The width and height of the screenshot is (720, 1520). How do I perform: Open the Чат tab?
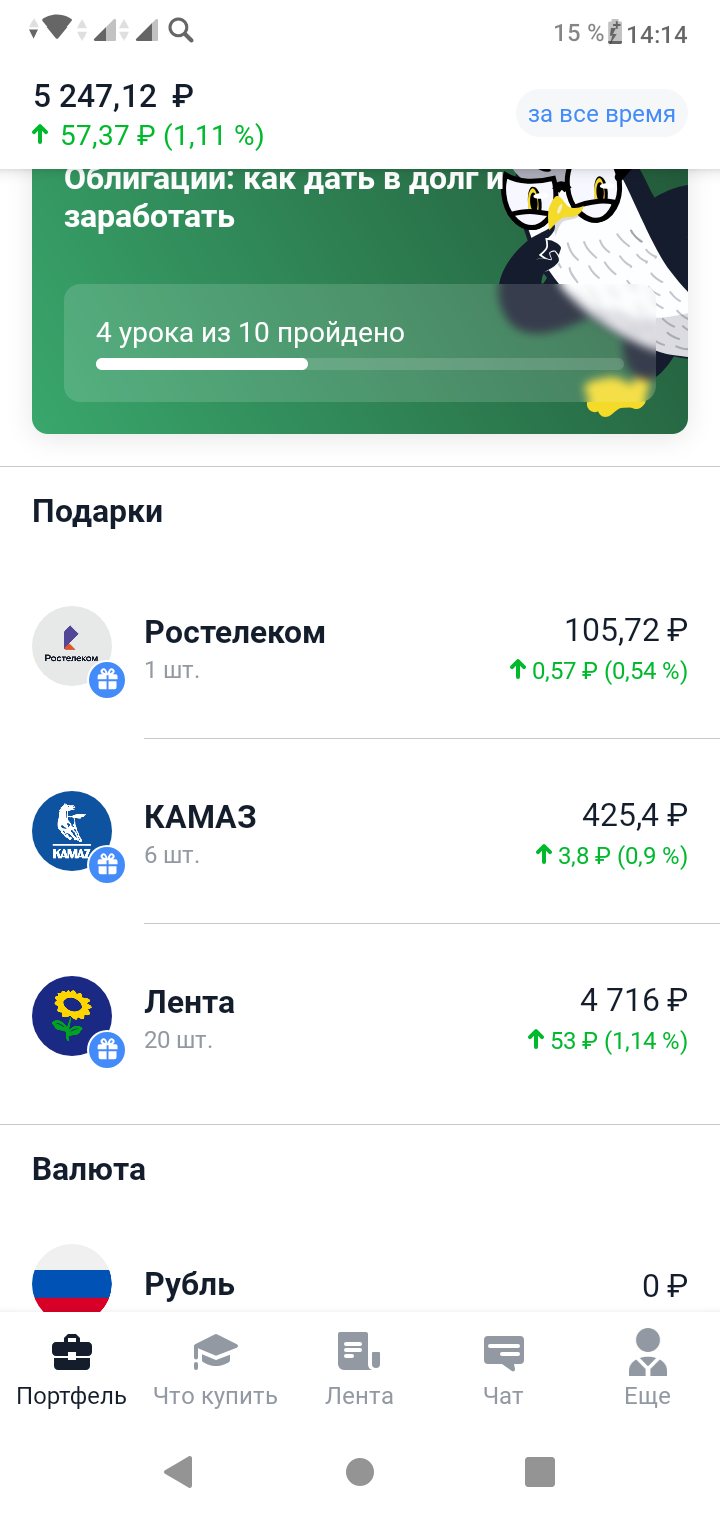coord(504,1367)
